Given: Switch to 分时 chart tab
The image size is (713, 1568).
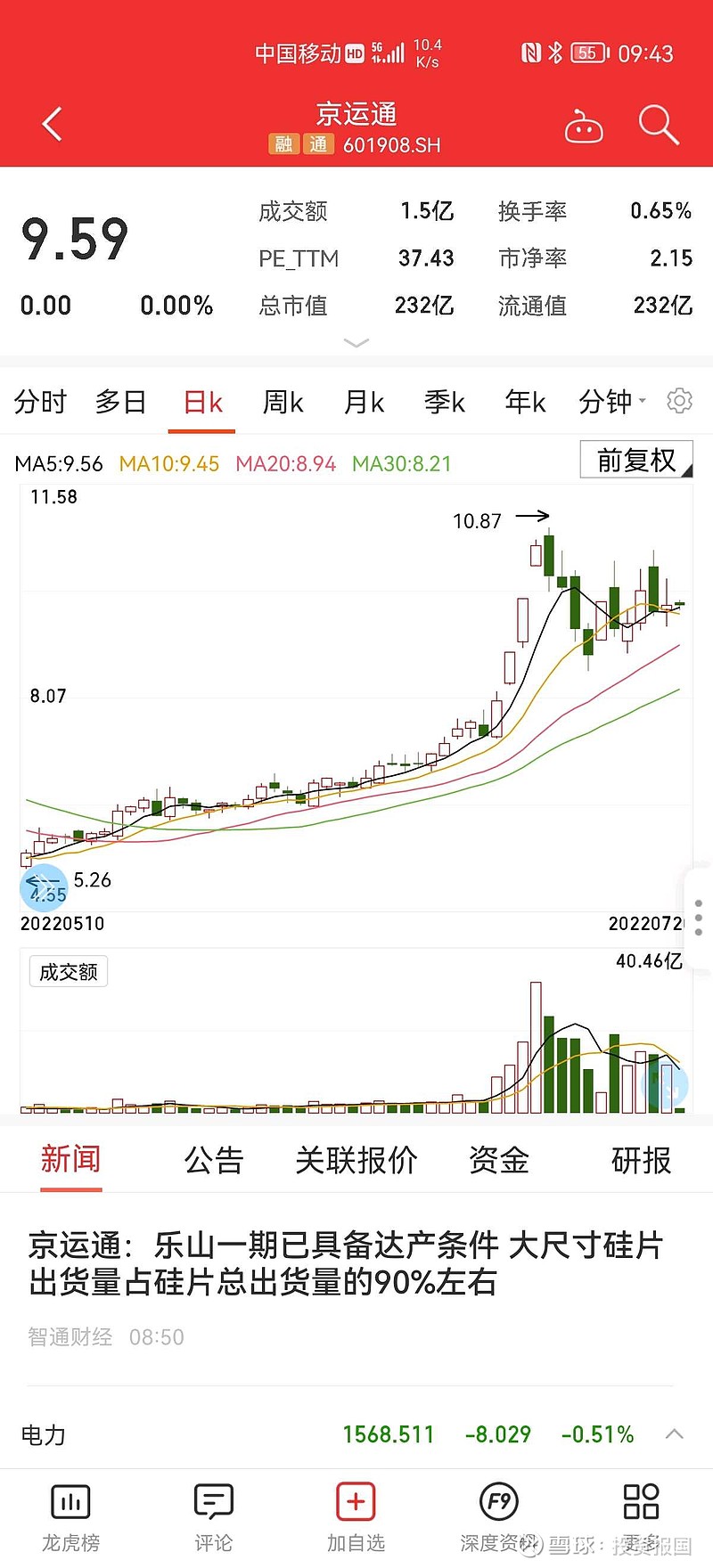Looking at the screenshot, I should tap(40, 402).
